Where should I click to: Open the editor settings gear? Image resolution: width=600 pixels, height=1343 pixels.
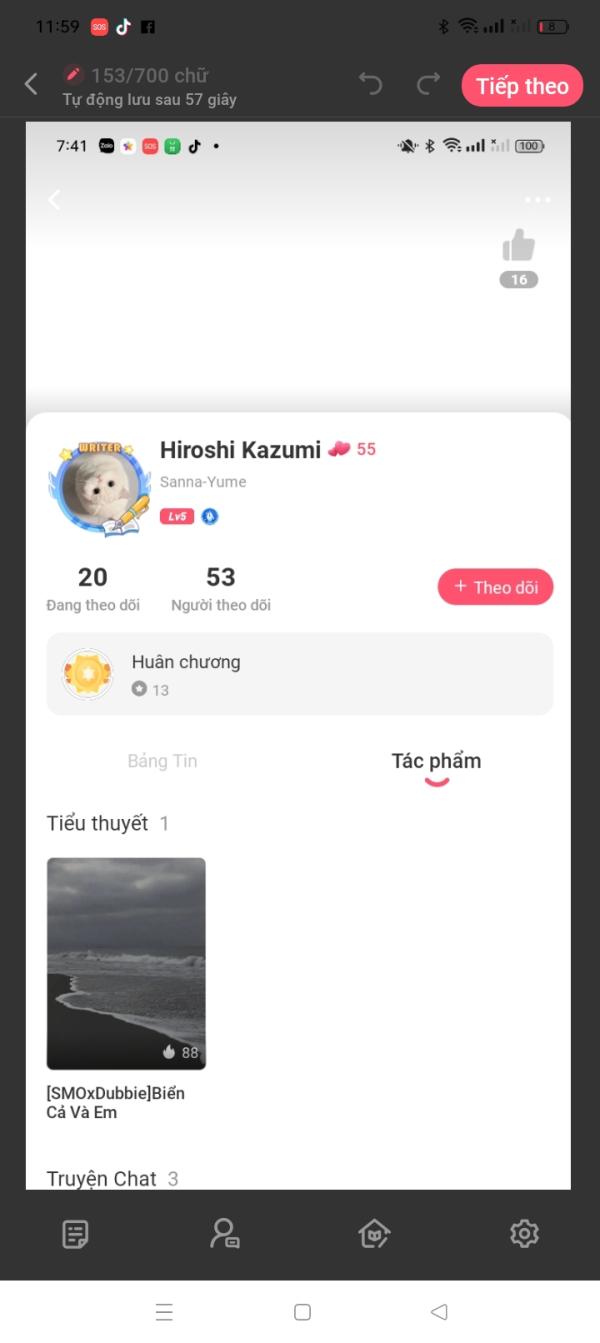click(x=524, y=1234)
